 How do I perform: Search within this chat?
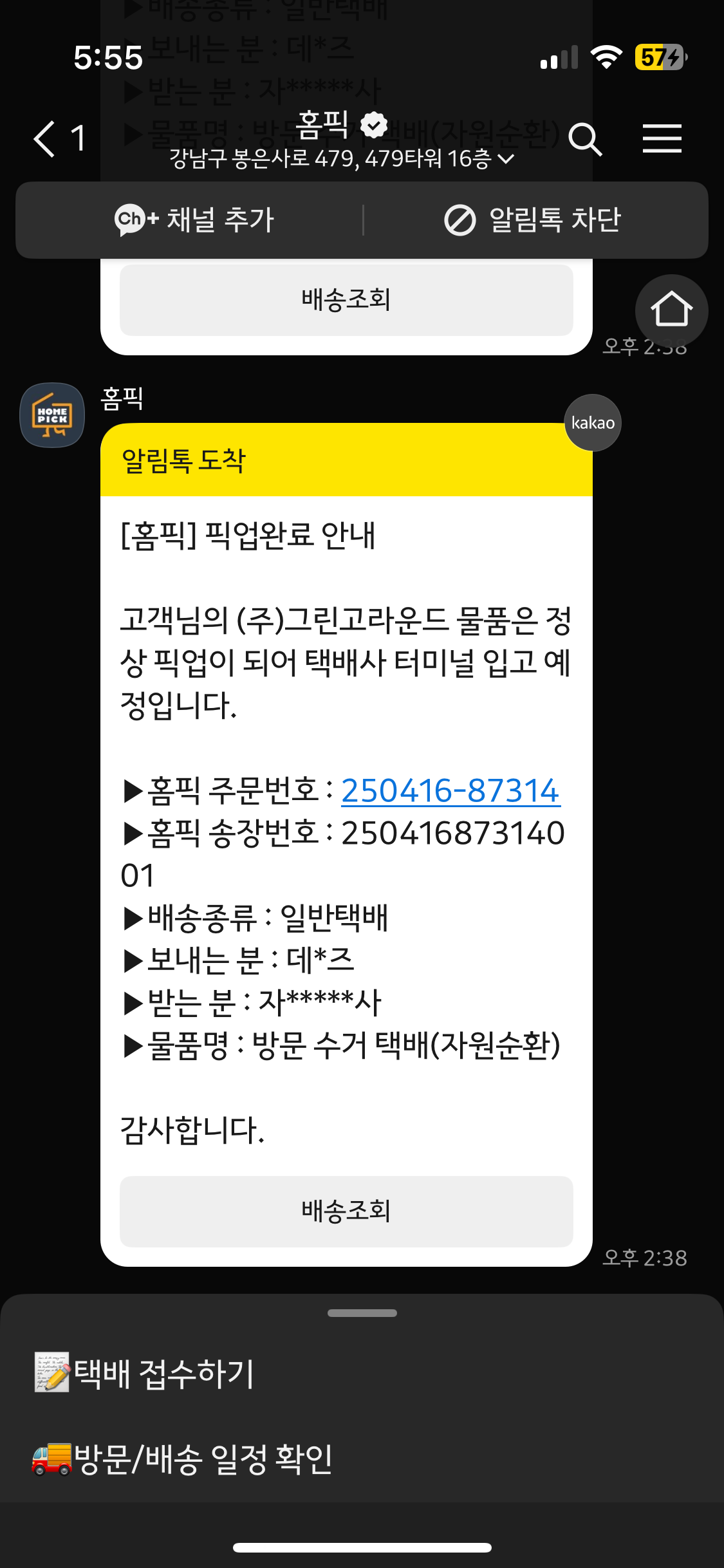585,139
